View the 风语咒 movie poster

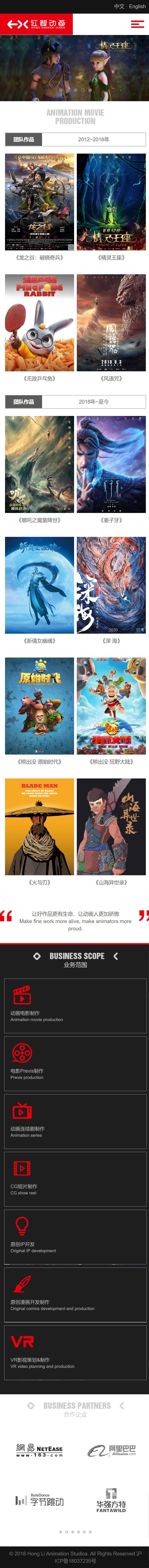pyautogui.click(x=111, y=323)
